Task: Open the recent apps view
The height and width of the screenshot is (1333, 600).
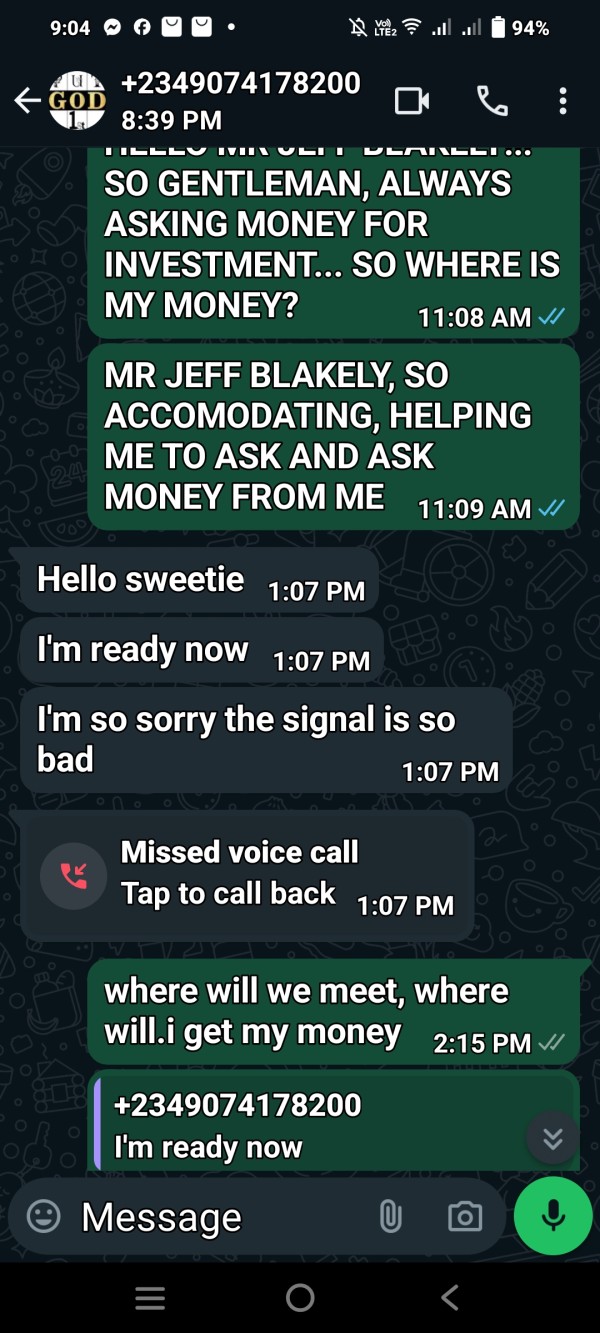Action: point(150,1298)
